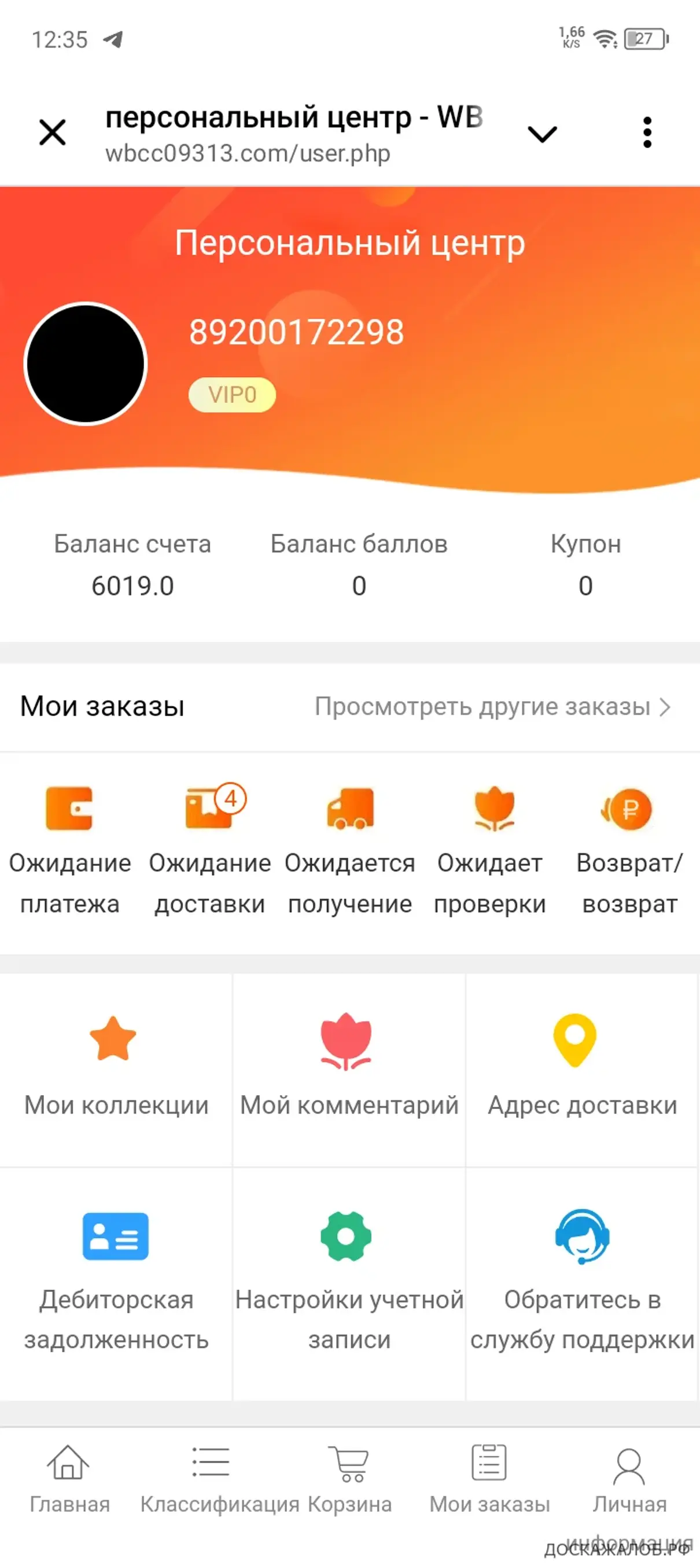
Task: Expand the page title dropdown arrow
Action: click(542, 133)
